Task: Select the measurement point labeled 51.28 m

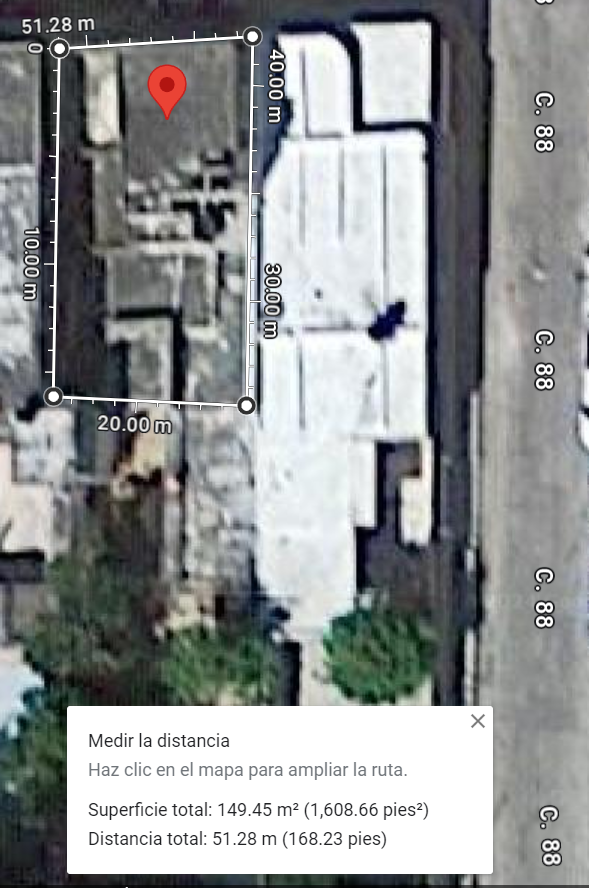Action: (x=59, y=49)
